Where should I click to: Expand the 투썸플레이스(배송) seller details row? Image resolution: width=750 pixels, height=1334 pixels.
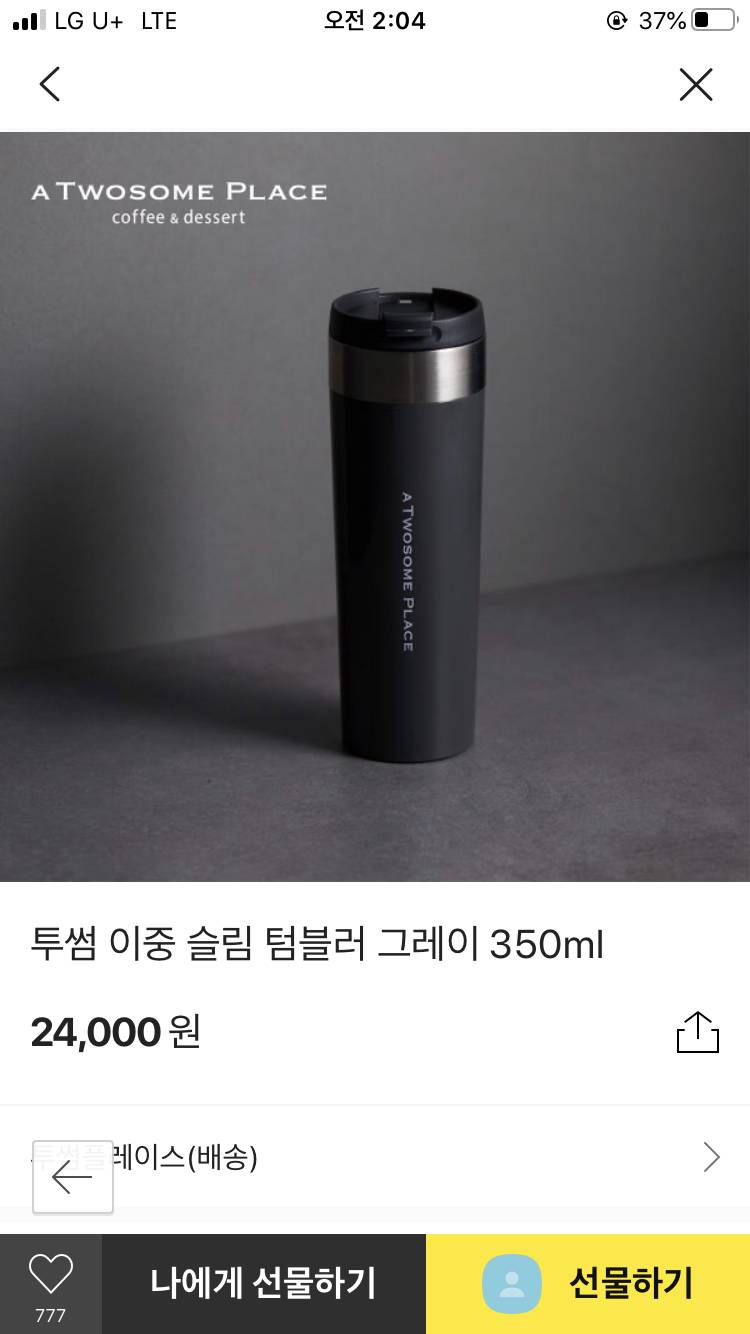pos(375,1157)
